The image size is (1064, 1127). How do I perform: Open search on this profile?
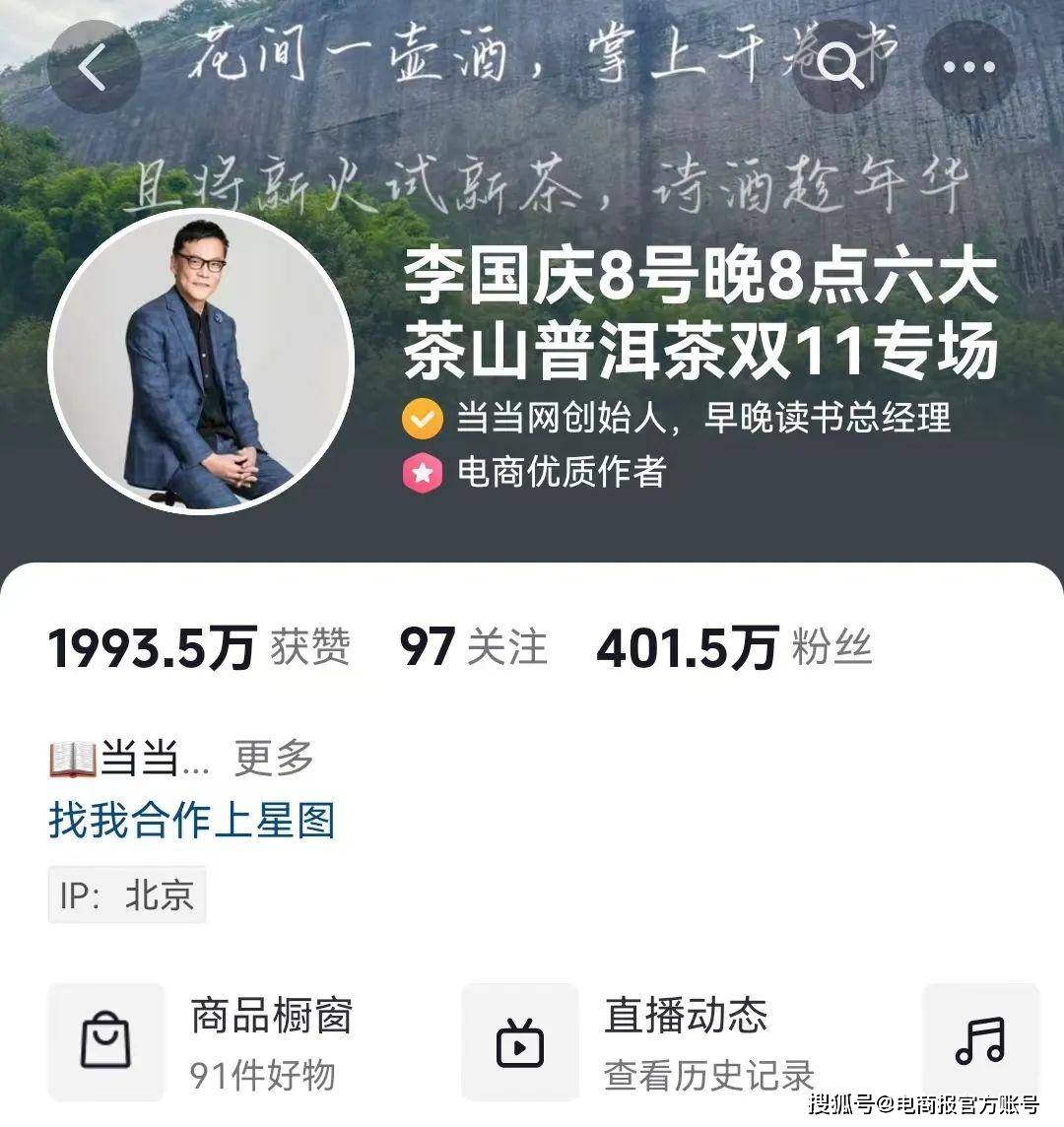tap(839, 68)
